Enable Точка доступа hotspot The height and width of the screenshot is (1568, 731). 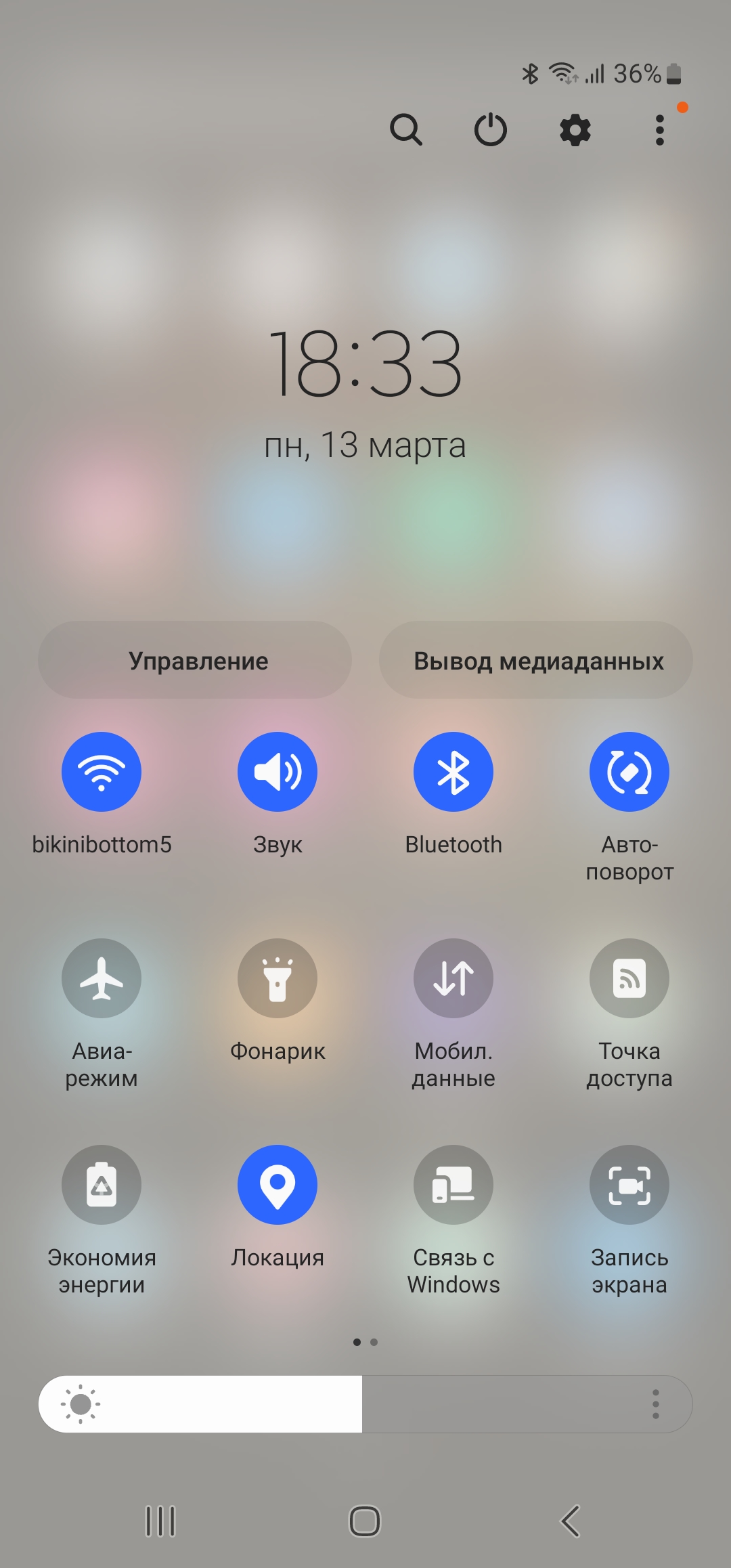[629, 978]
